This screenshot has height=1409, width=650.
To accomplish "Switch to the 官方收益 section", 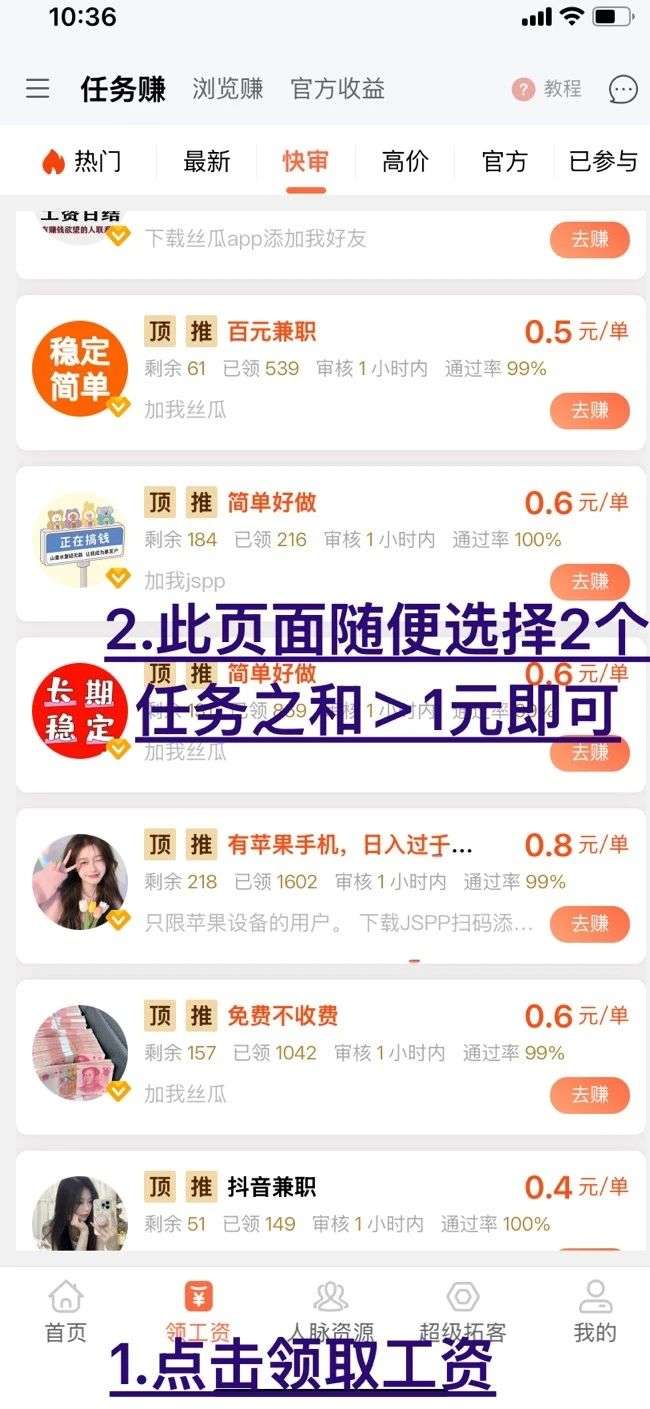I will click(337, 89).
